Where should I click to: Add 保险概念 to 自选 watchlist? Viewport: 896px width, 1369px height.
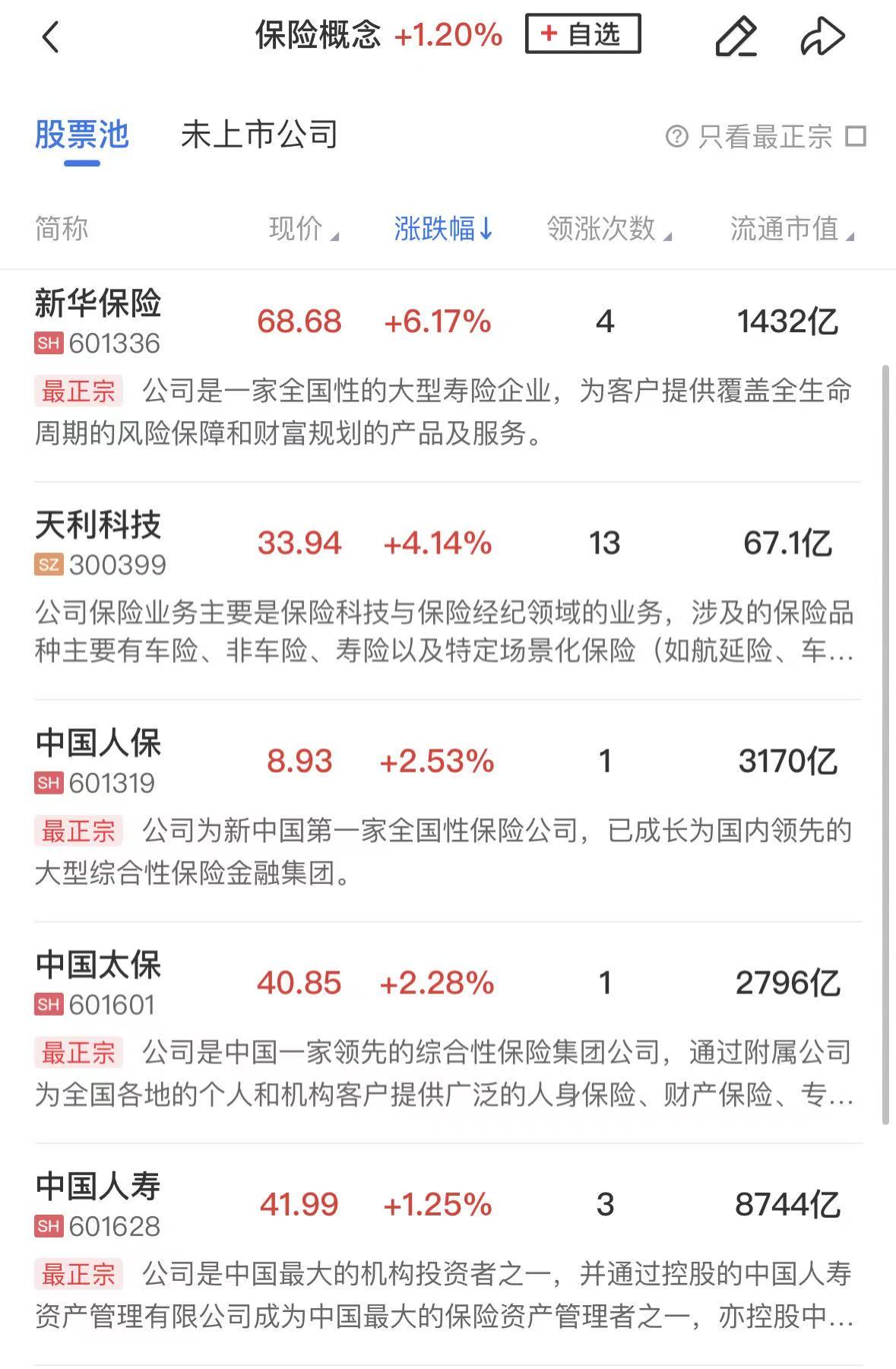coord(583,34)
